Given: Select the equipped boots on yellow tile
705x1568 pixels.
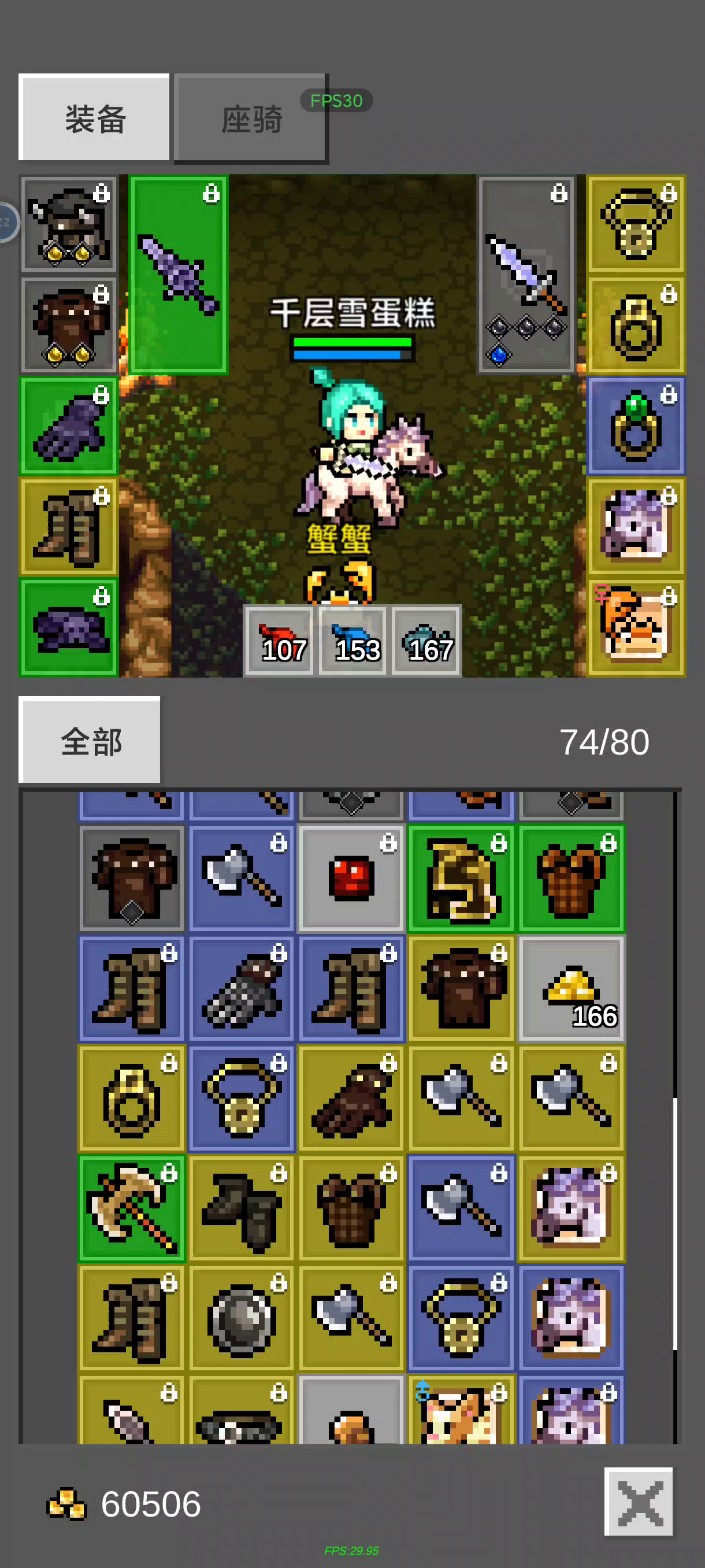Looking at the screenshot, I should coord(69,527).
